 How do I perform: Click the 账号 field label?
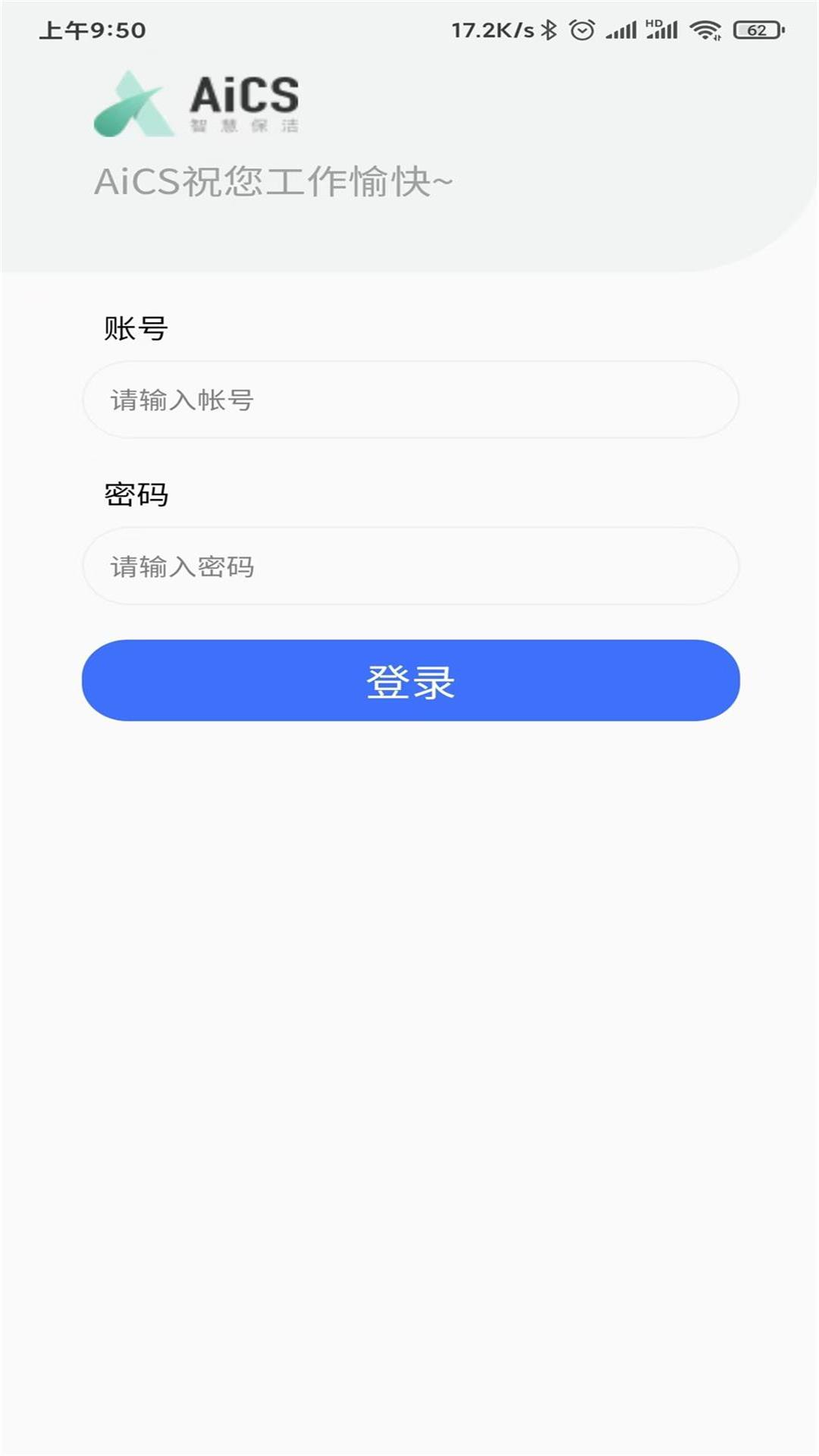[x=136, y=328]
